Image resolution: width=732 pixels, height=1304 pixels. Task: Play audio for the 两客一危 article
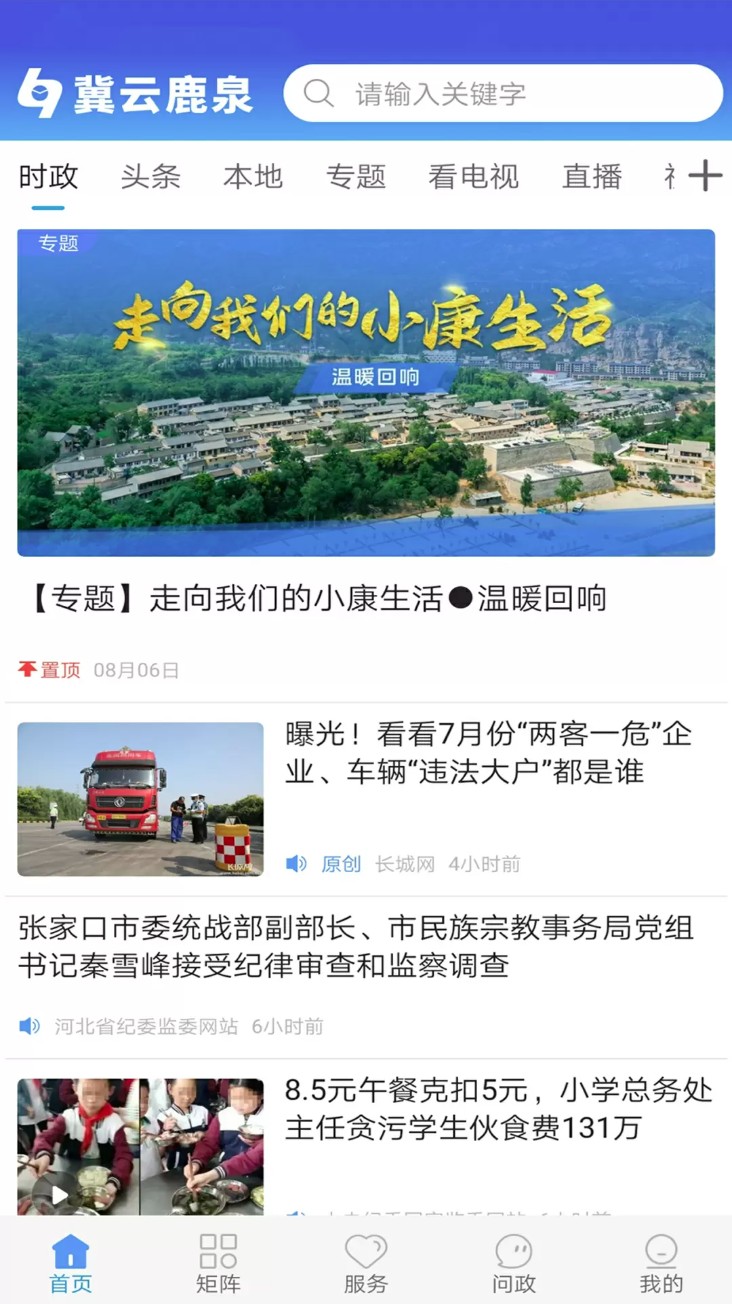296,864
